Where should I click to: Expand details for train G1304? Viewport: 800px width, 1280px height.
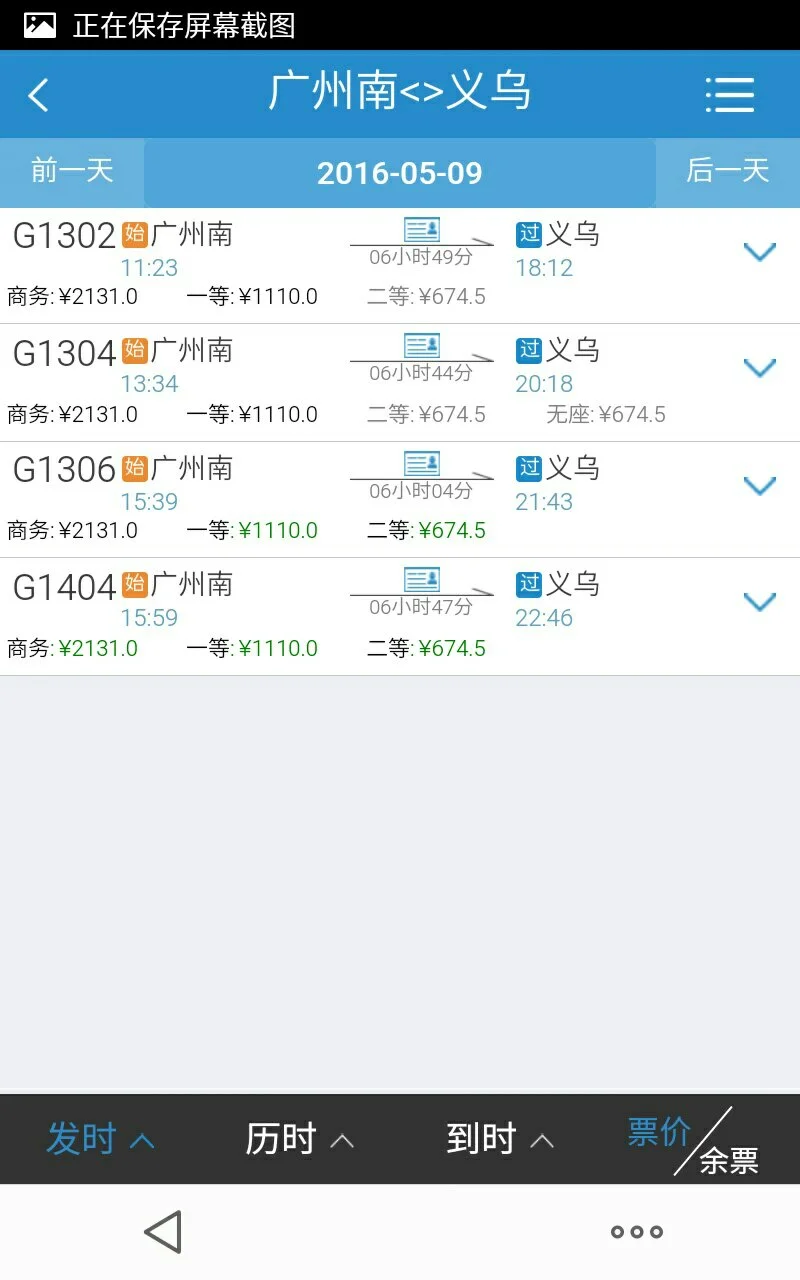pos(759,367)
